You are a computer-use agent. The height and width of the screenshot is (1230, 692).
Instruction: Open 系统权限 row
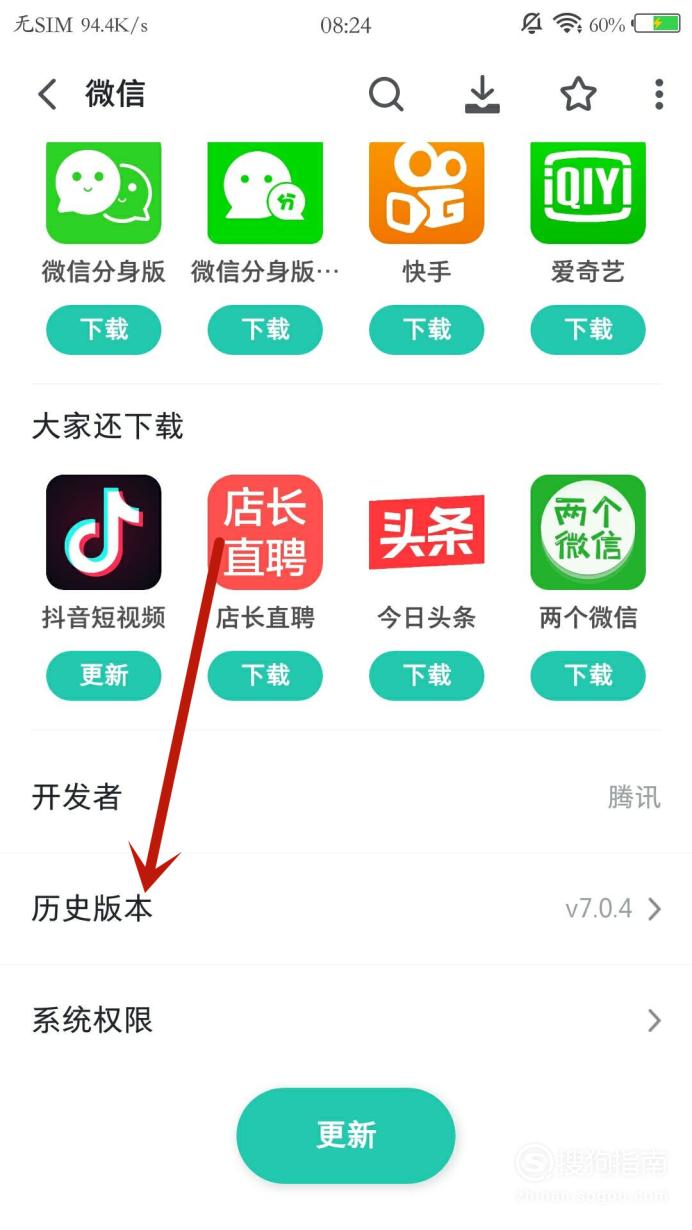coord(346,1020)
